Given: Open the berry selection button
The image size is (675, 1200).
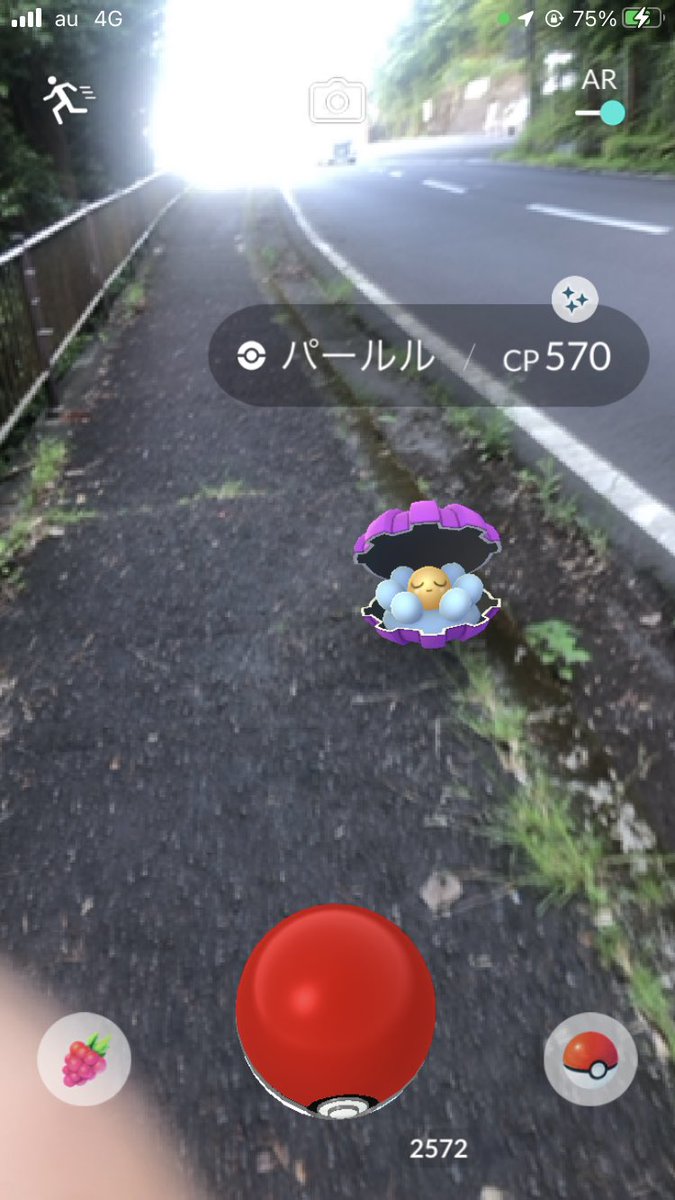Looking at the screenshot, I should [x=84, y=1059].
